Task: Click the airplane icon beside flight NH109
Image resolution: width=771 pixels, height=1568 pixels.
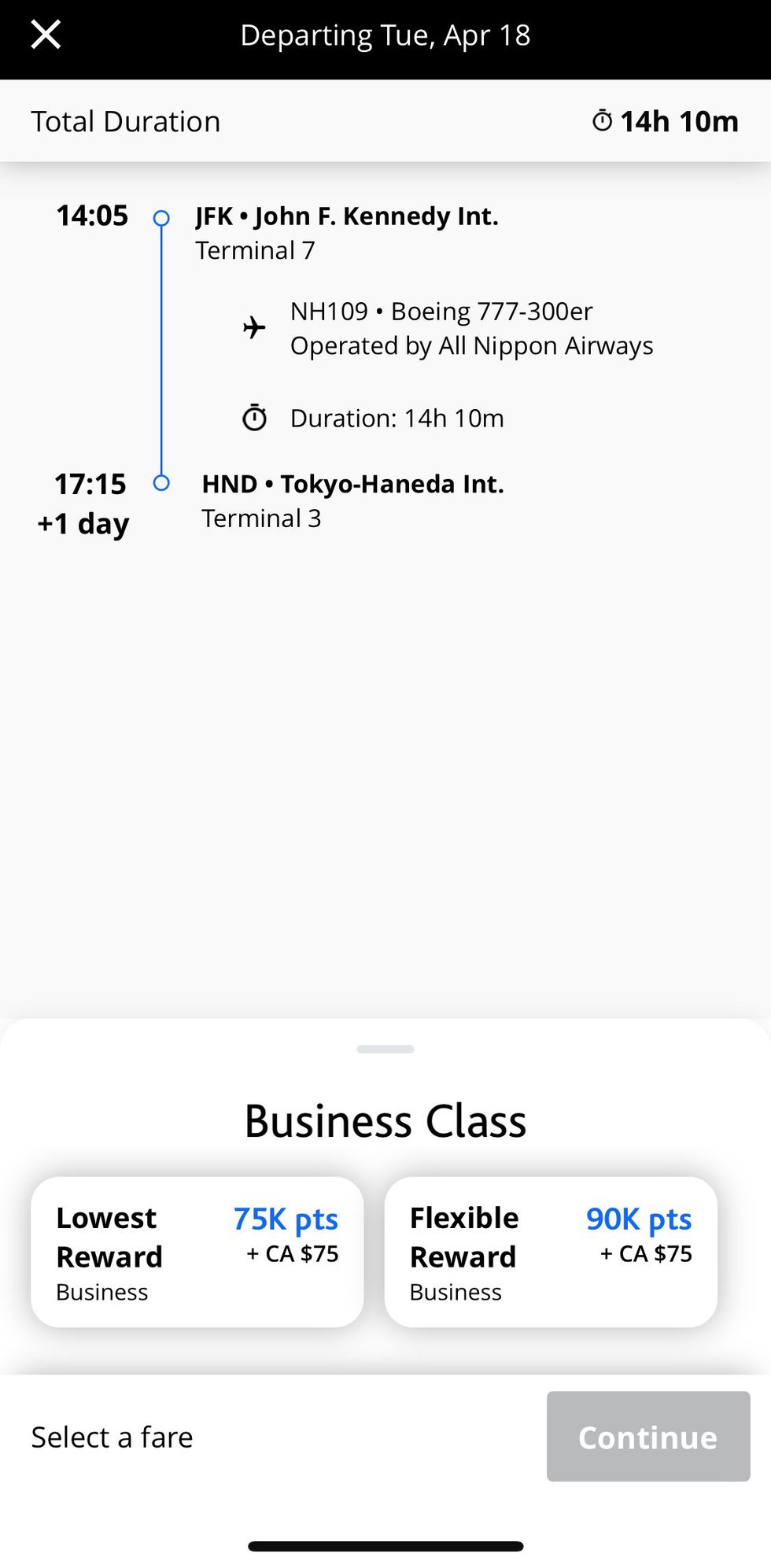Action: click(x=253, y=327)
